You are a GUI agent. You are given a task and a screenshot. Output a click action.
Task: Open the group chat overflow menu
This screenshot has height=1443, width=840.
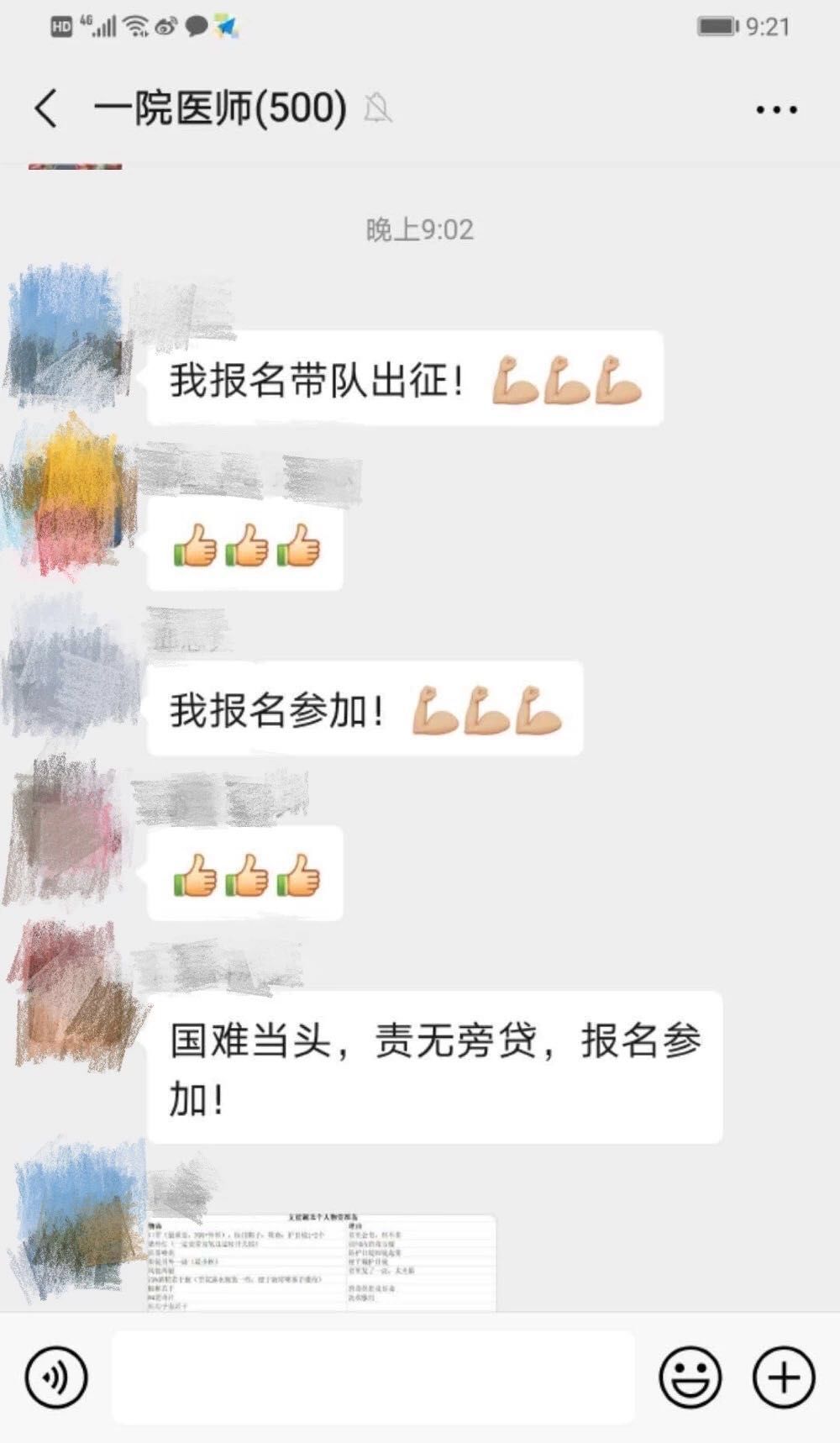tap(775, 109)
